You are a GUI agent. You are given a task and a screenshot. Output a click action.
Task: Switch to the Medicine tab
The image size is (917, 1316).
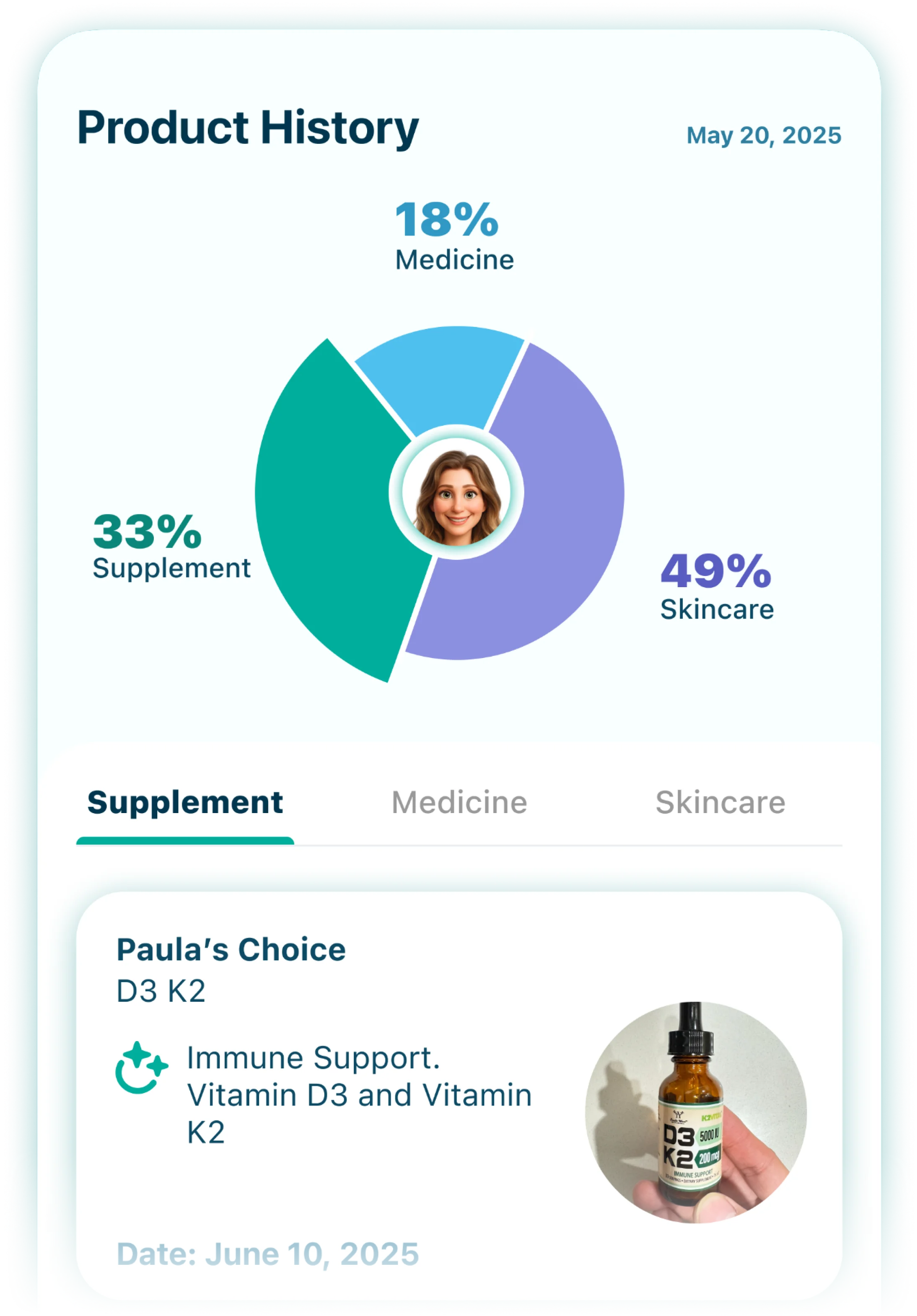coord(459,803)
